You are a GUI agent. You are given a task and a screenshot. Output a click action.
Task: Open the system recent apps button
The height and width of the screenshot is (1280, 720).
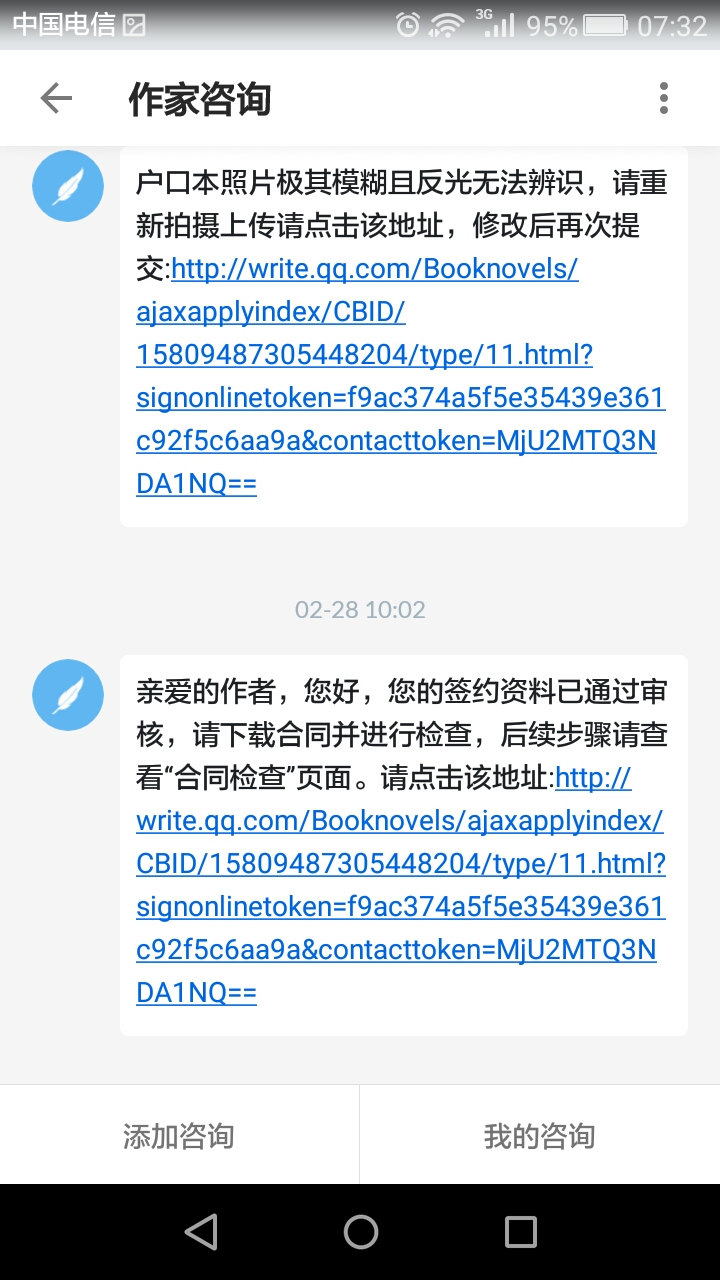(x=520, y=1232)
